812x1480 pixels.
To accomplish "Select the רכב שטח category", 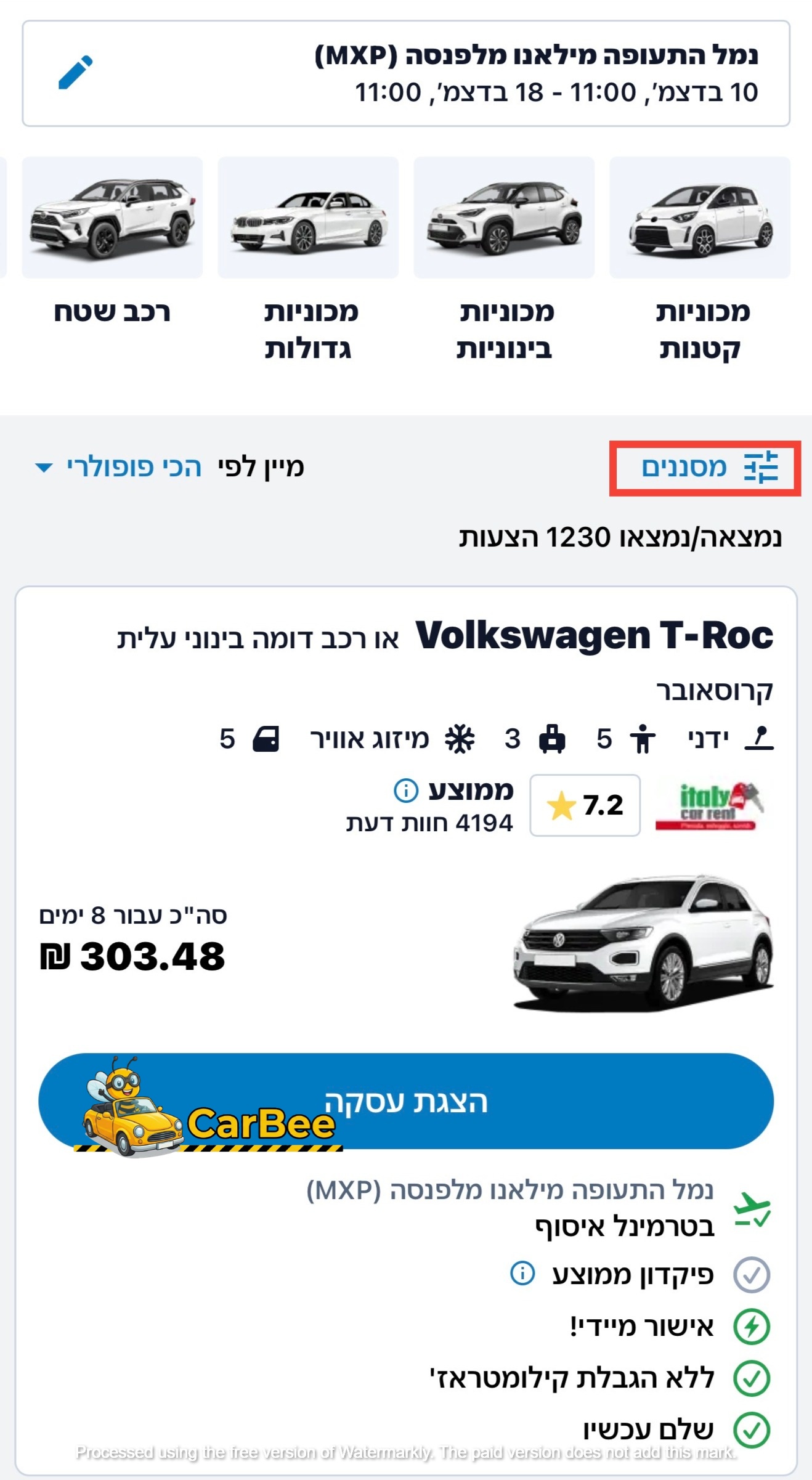I will click(112, 246).
